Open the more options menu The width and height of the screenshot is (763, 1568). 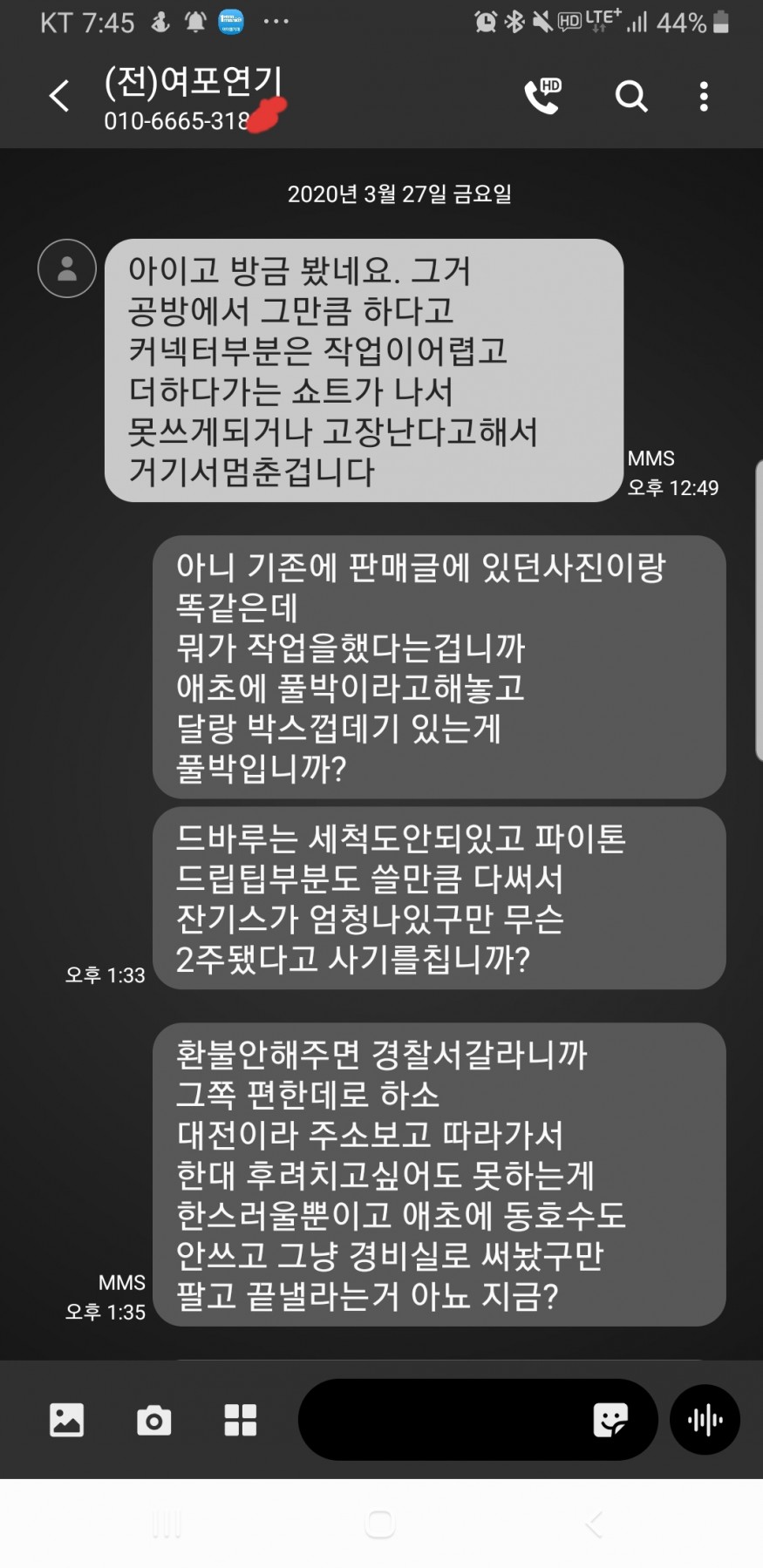704,96
